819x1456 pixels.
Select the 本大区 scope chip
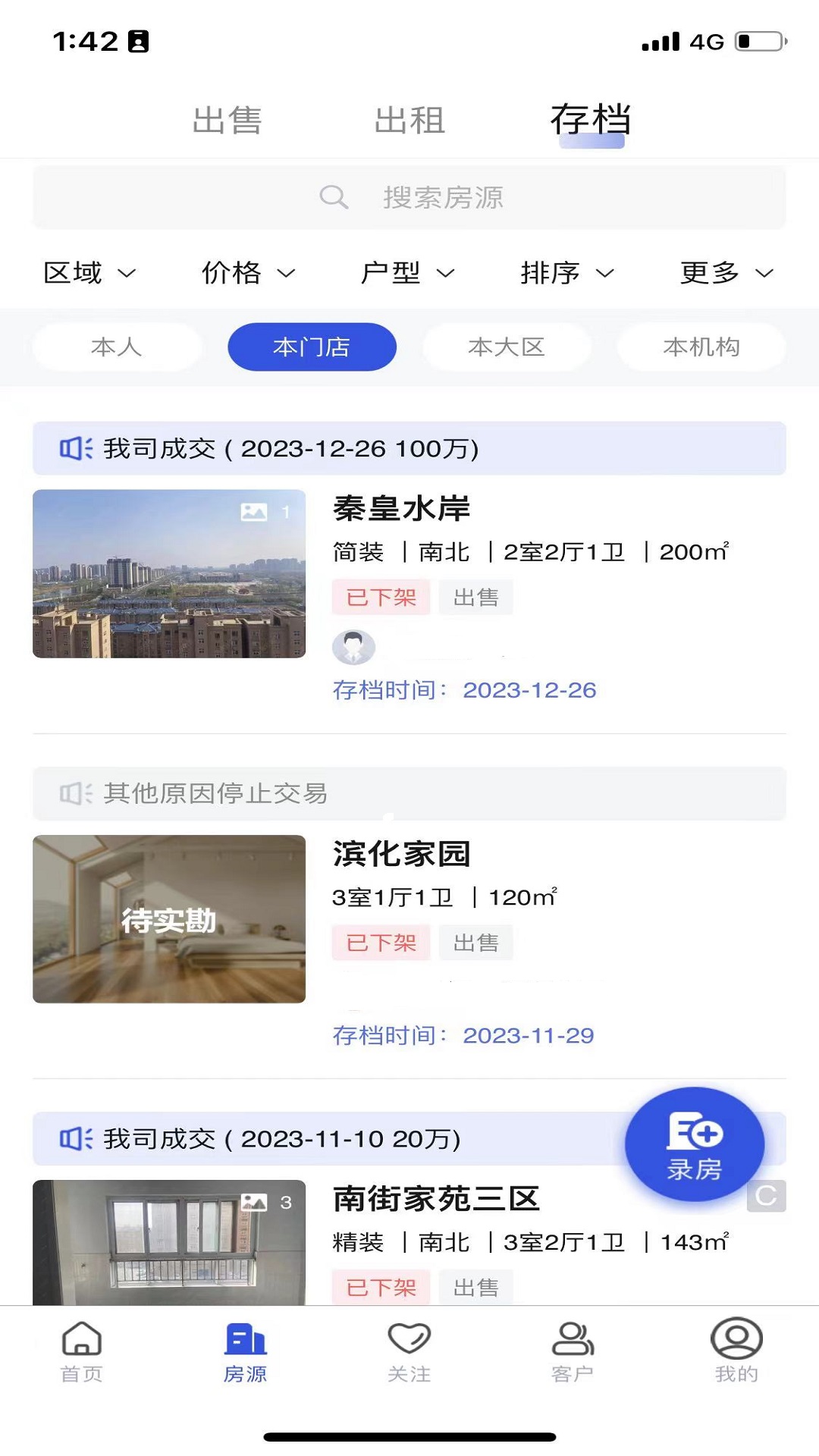pyautogui.click(x=507, y=347)
